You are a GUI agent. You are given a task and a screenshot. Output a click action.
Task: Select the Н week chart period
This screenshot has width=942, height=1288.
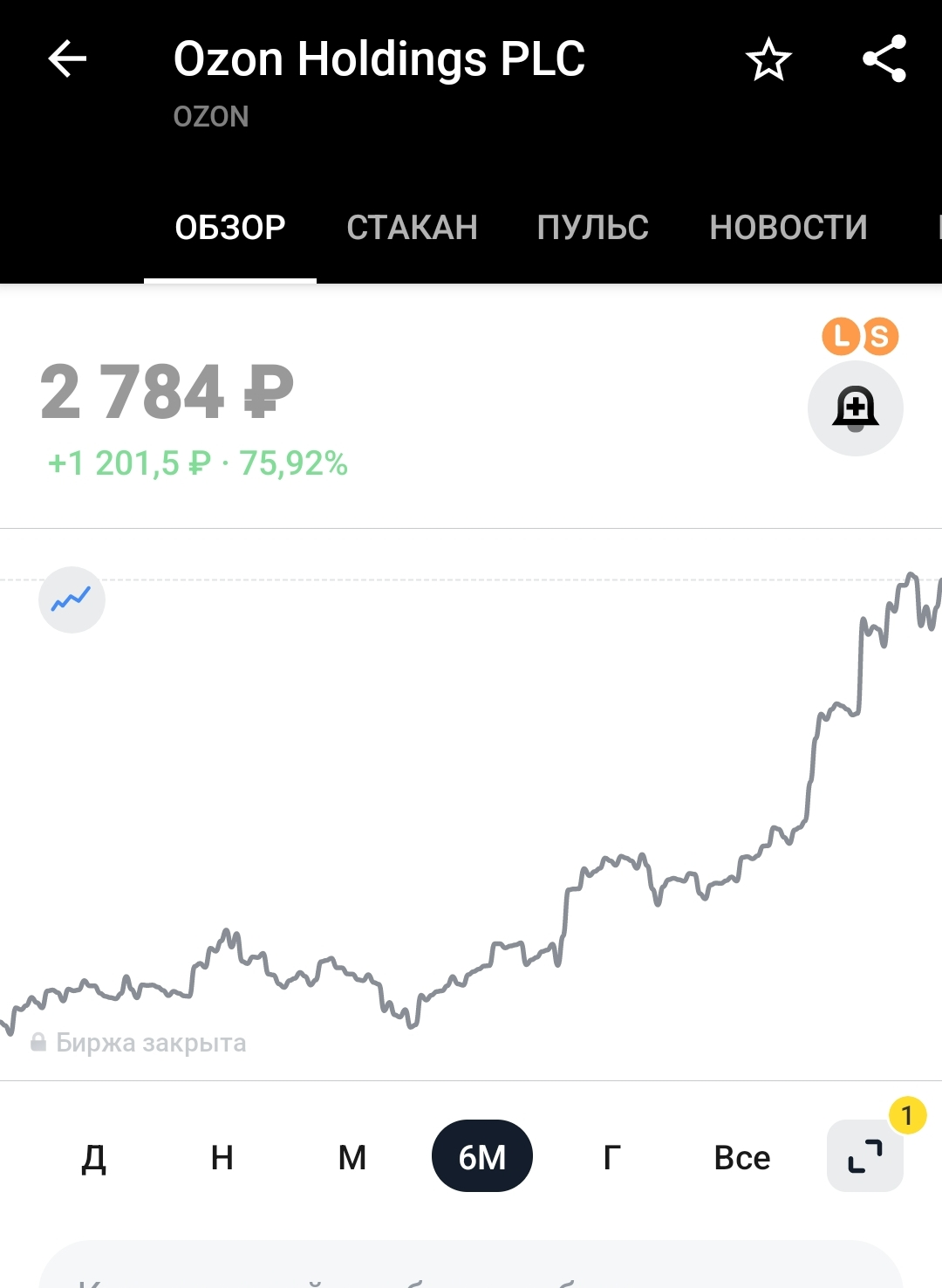222,1158
